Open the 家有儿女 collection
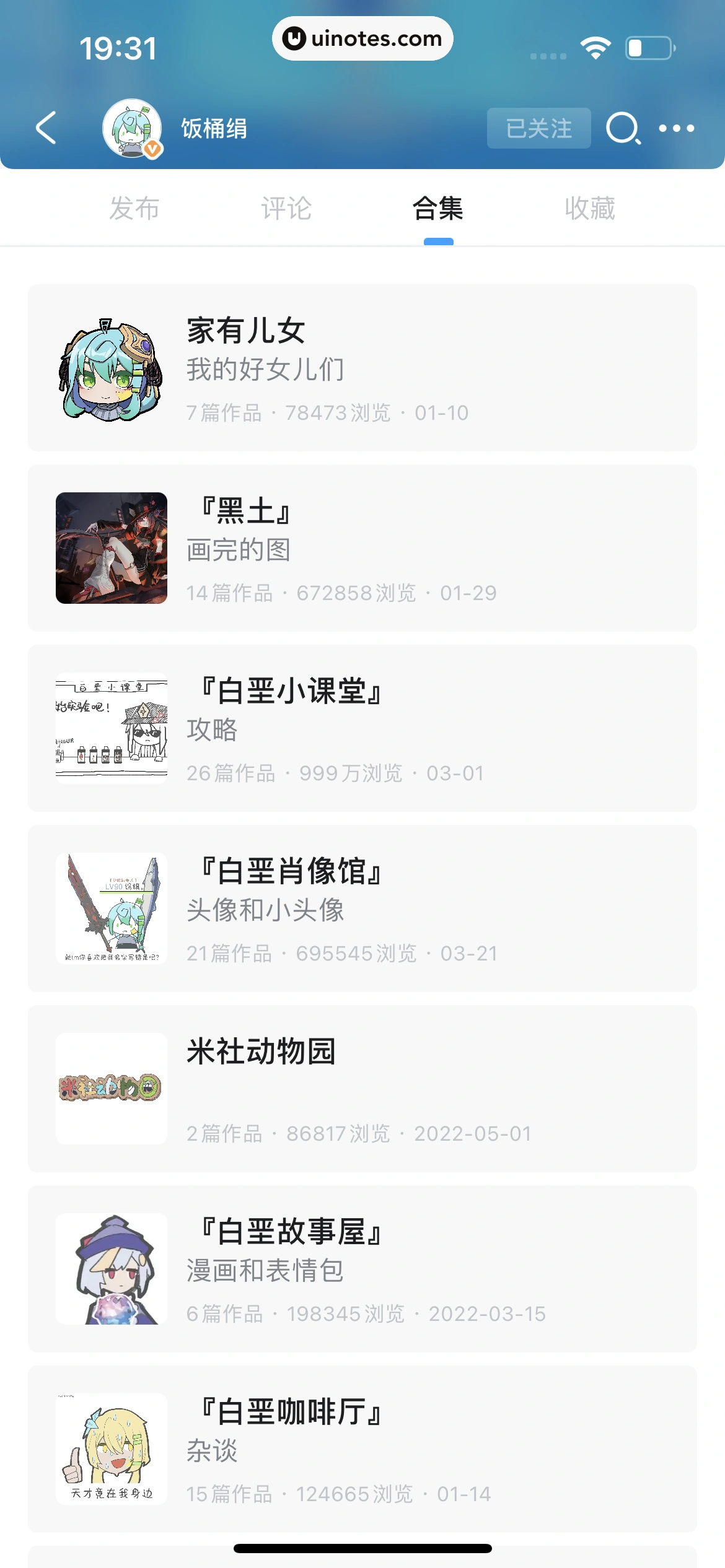 (362, 368)
